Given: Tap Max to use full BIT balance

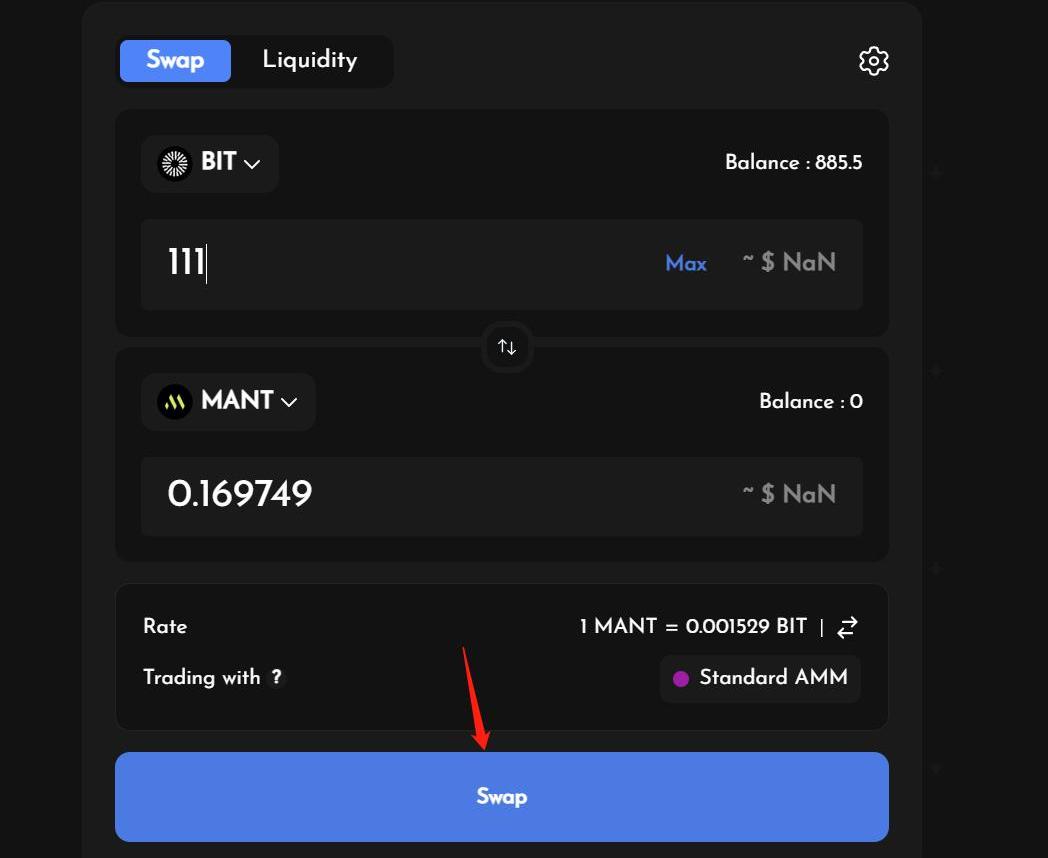Looking at the screenshot, I should (686, 264).
